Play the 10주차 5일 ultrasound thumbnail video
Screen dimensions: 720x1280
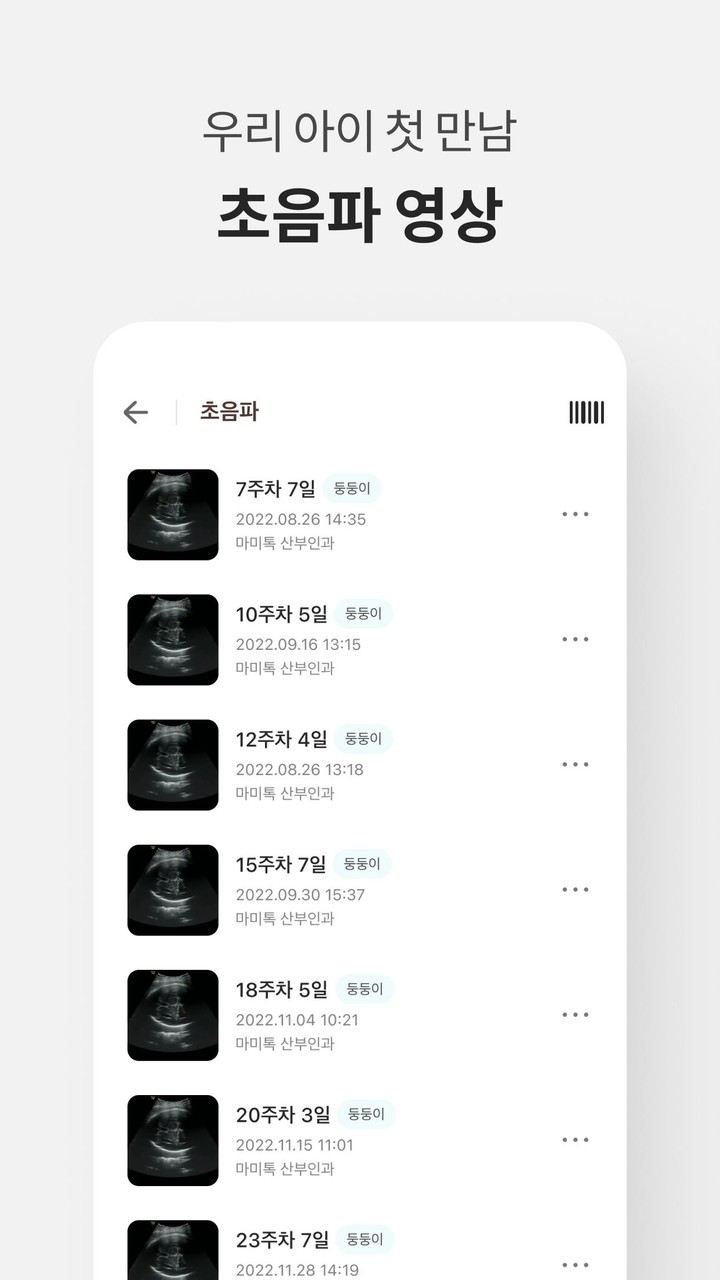pos(172,639)
